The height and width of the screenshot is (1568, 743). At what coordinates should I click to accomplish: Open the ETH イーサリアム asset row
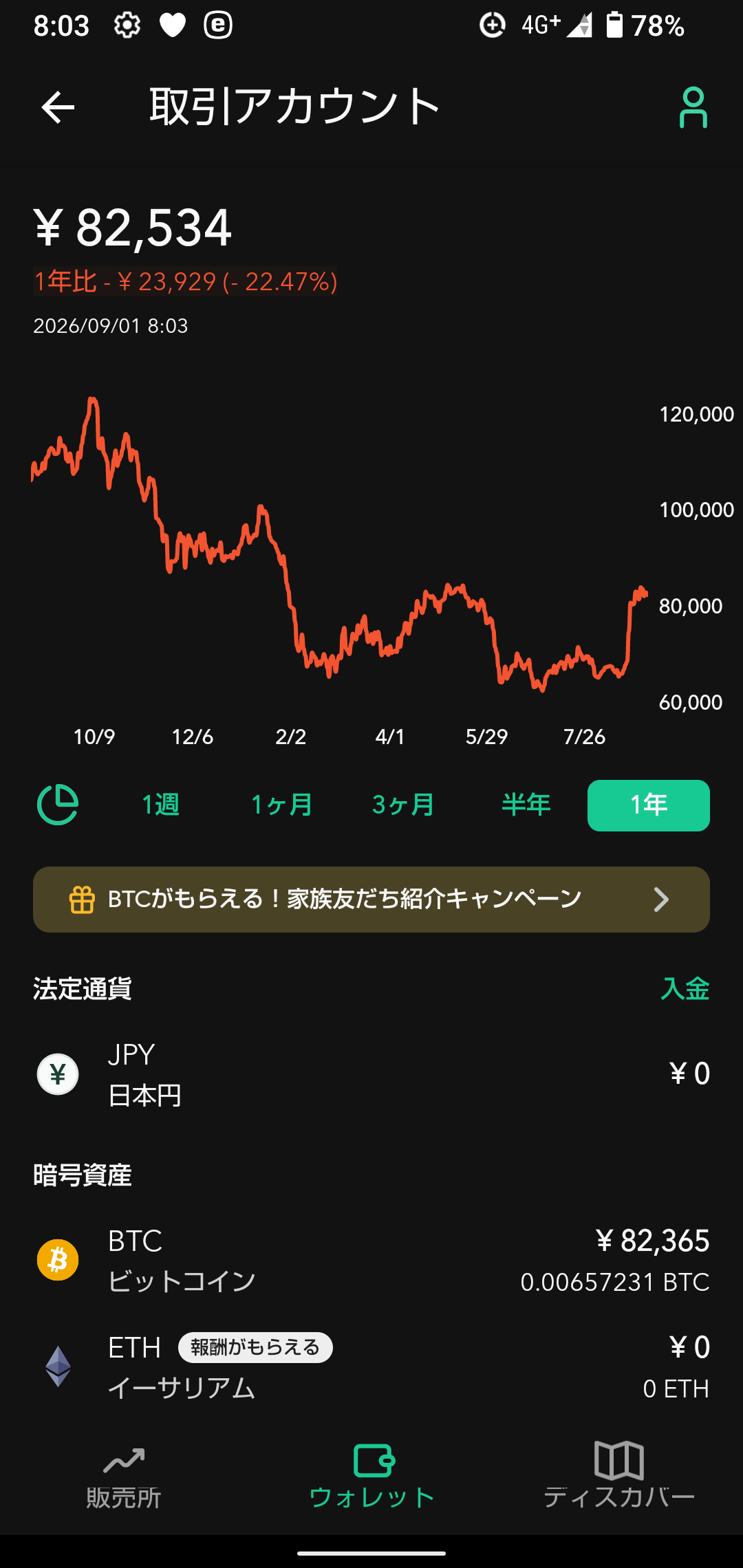point(371,1367)
